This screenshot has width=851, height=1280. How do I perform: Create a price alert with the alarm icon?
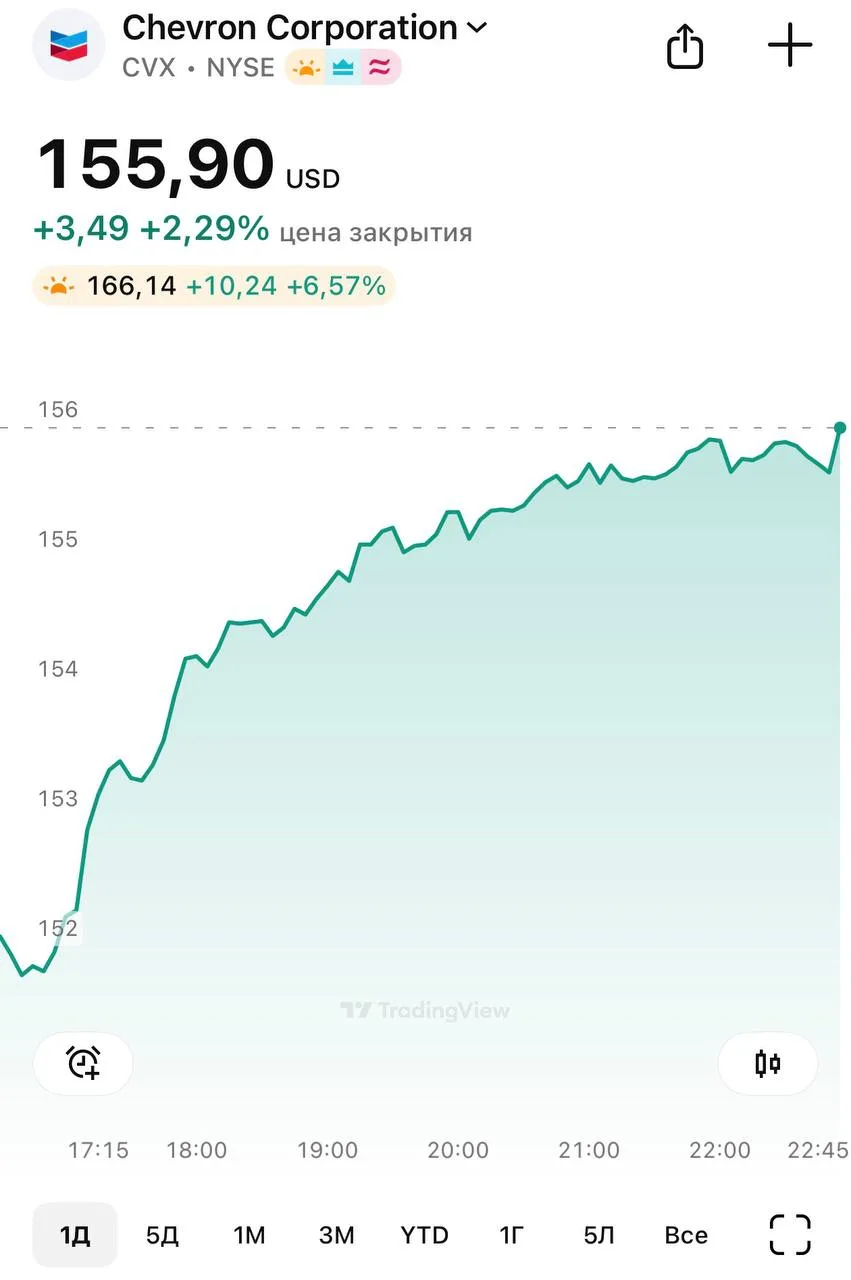coord(83,1063)
